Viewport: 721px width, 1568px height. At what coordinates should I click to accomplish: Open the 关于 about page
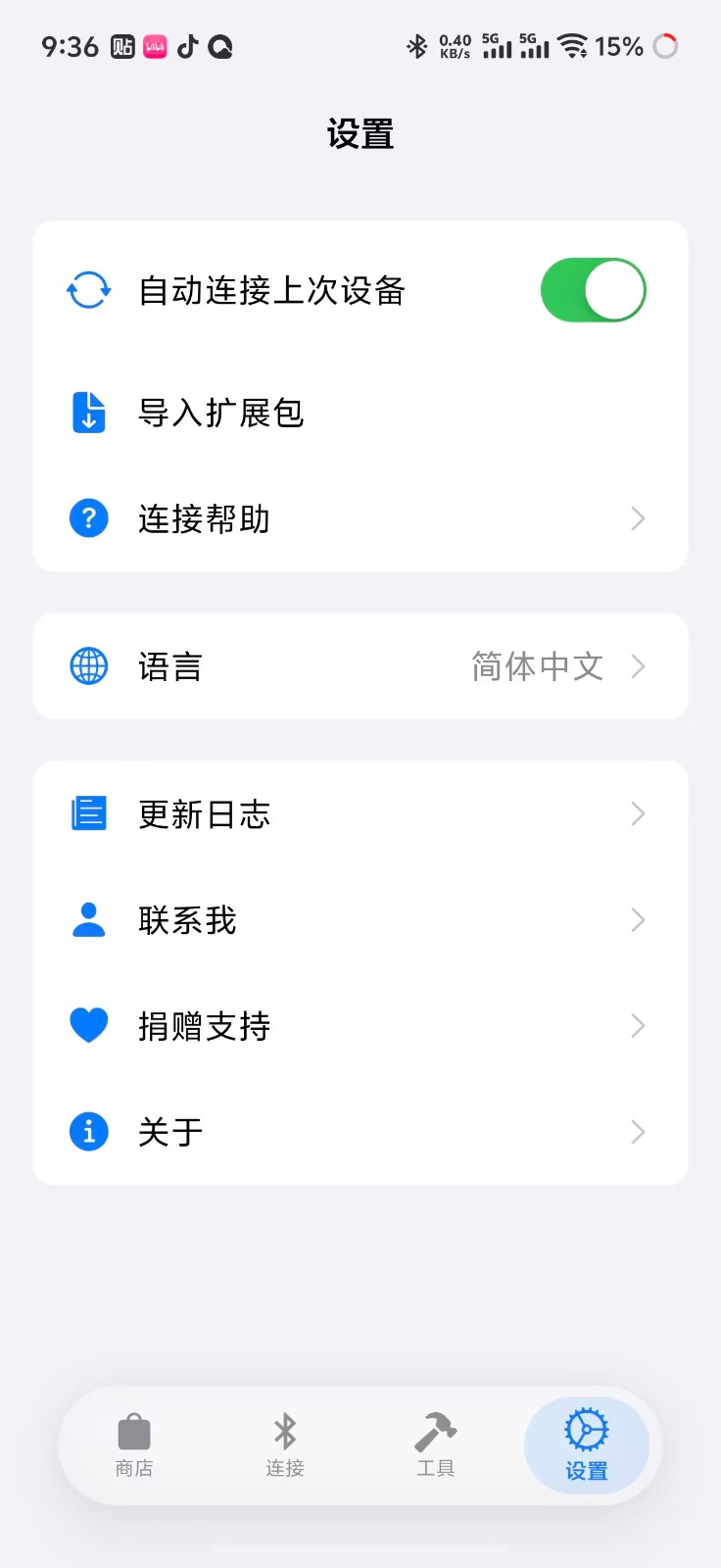pyautogui.click(x=360, y=1132)
